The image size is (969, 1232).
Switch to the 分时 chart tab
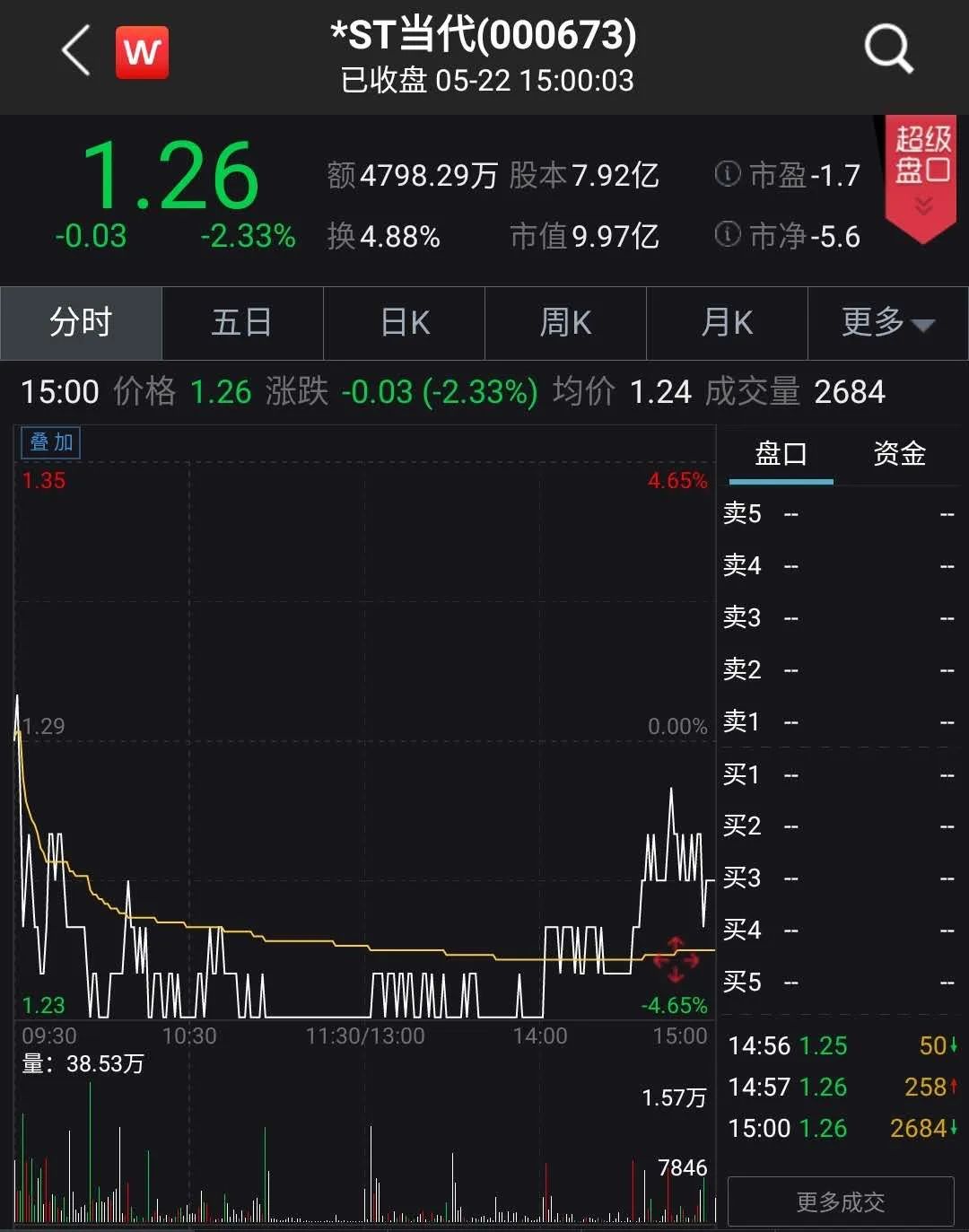(x=81, y=322)
